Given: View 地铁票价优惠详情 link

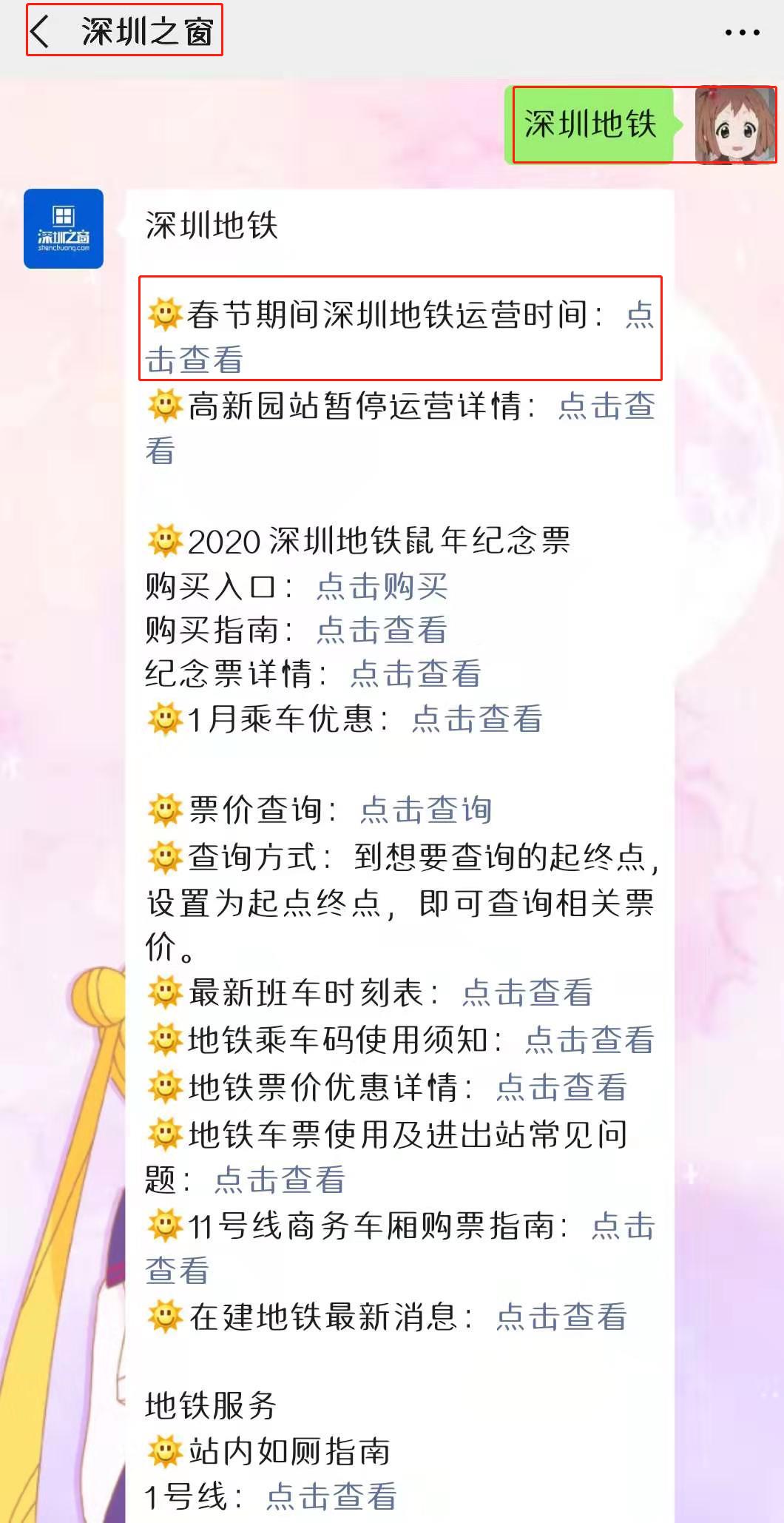Looking at the screenshot, I should tap(561, 1087).
